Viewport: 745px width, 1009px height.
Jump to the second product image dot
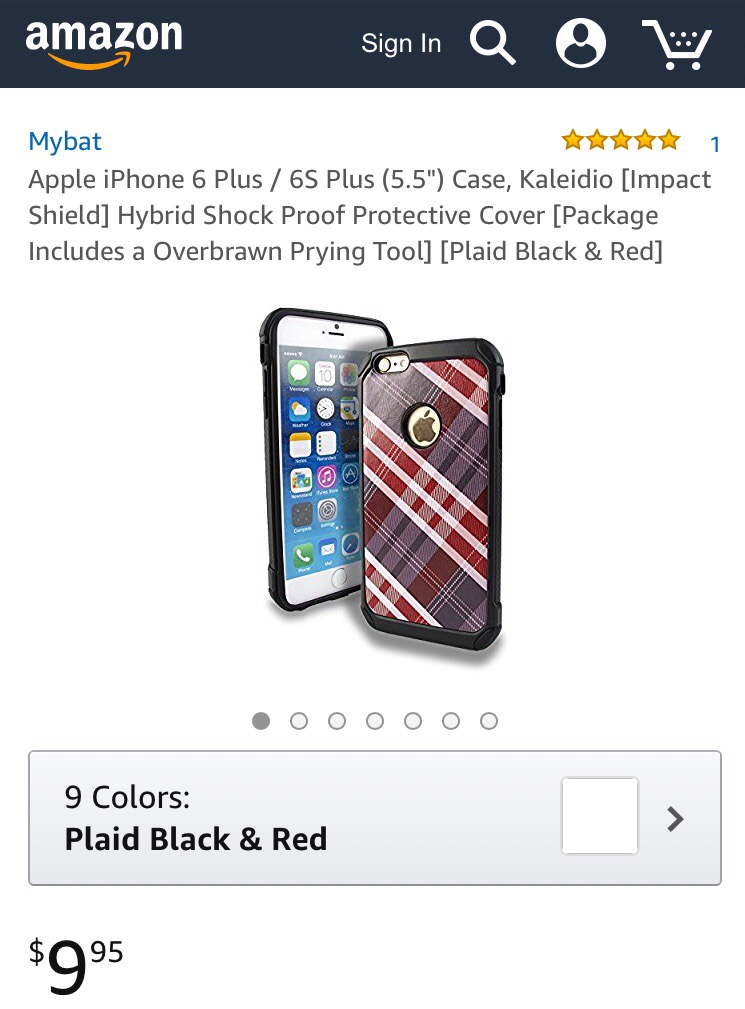[x=299, y=721]
